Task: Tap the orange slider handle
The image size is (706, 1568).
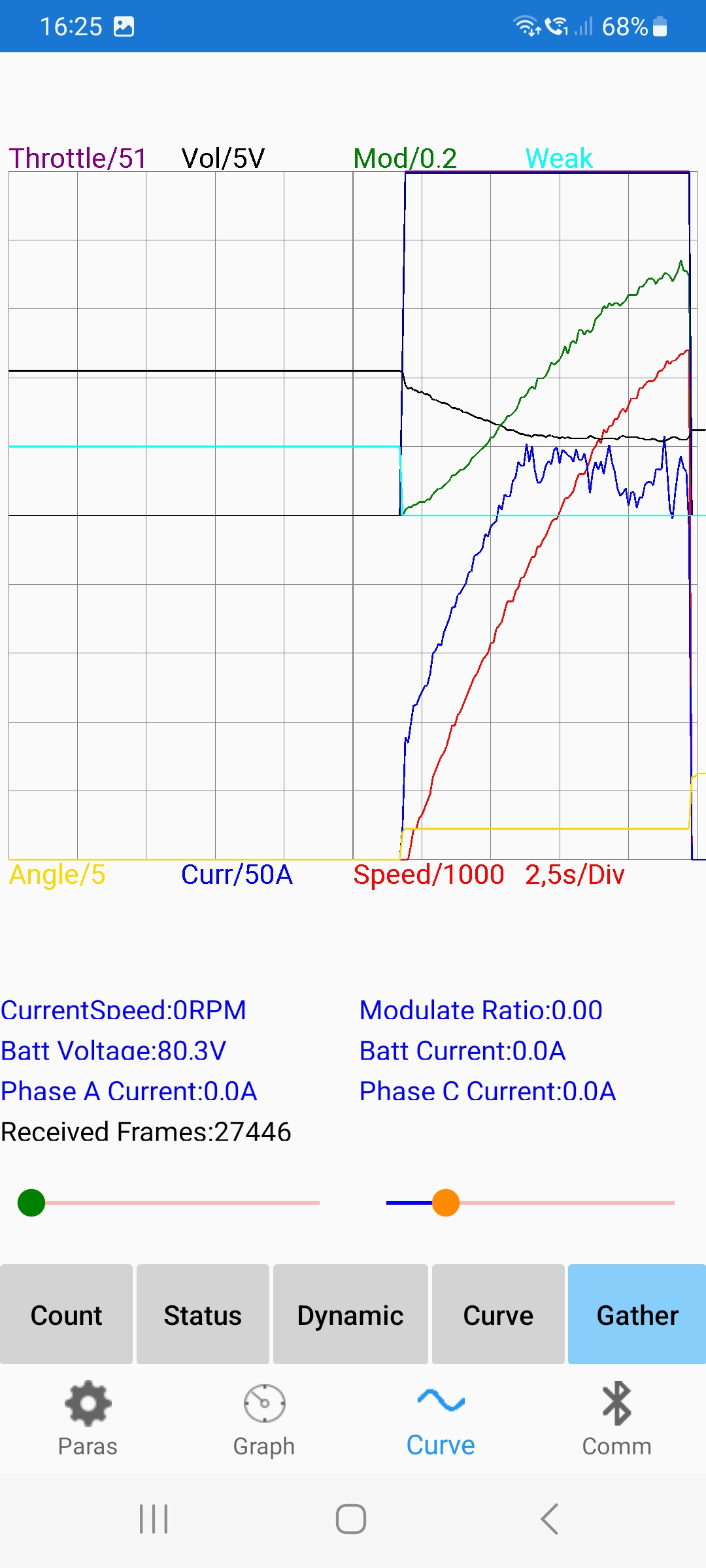Action: tap(446, 1203)
